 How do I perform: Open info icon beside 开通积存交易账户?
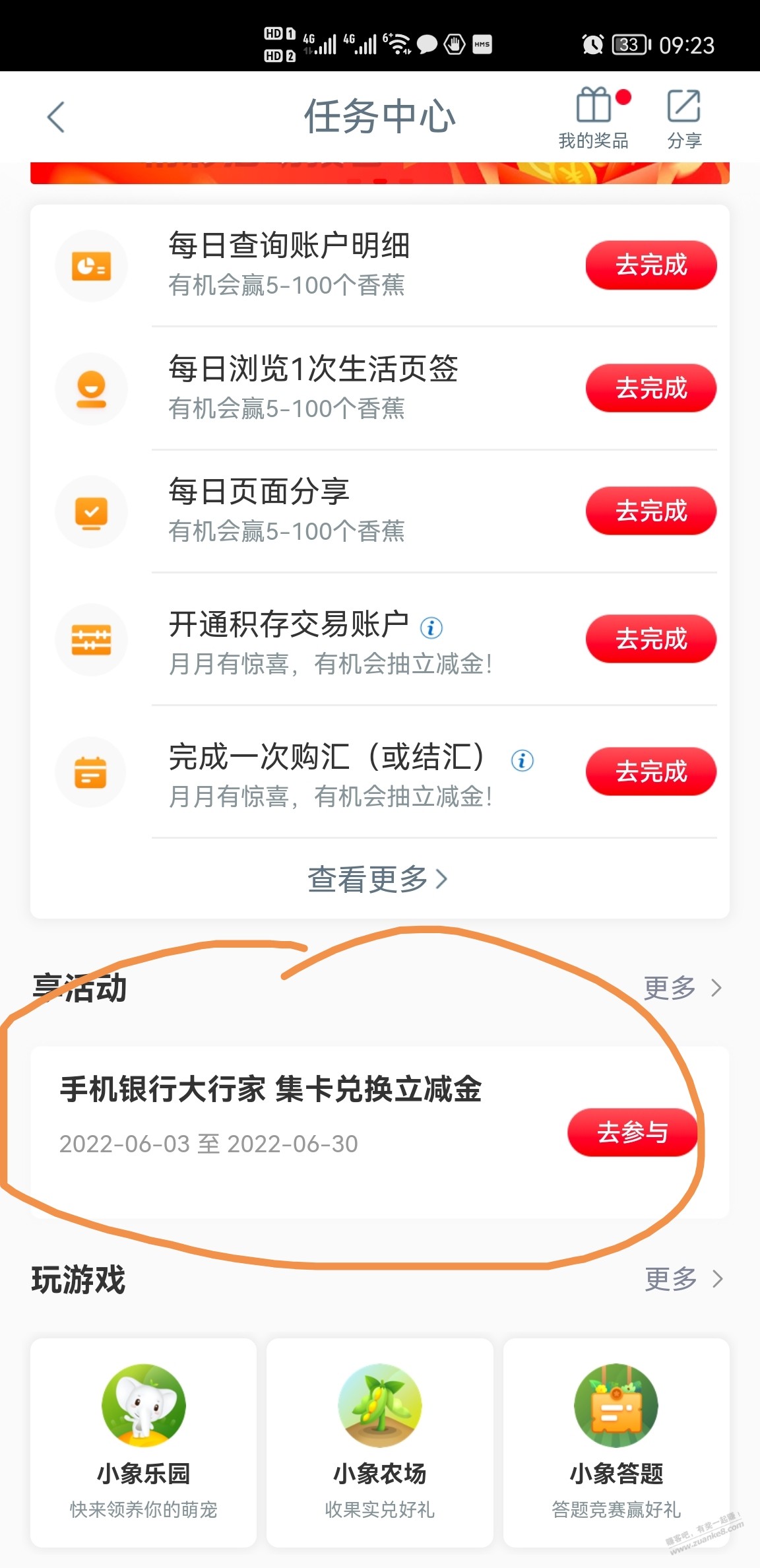[x=431, y=628]
